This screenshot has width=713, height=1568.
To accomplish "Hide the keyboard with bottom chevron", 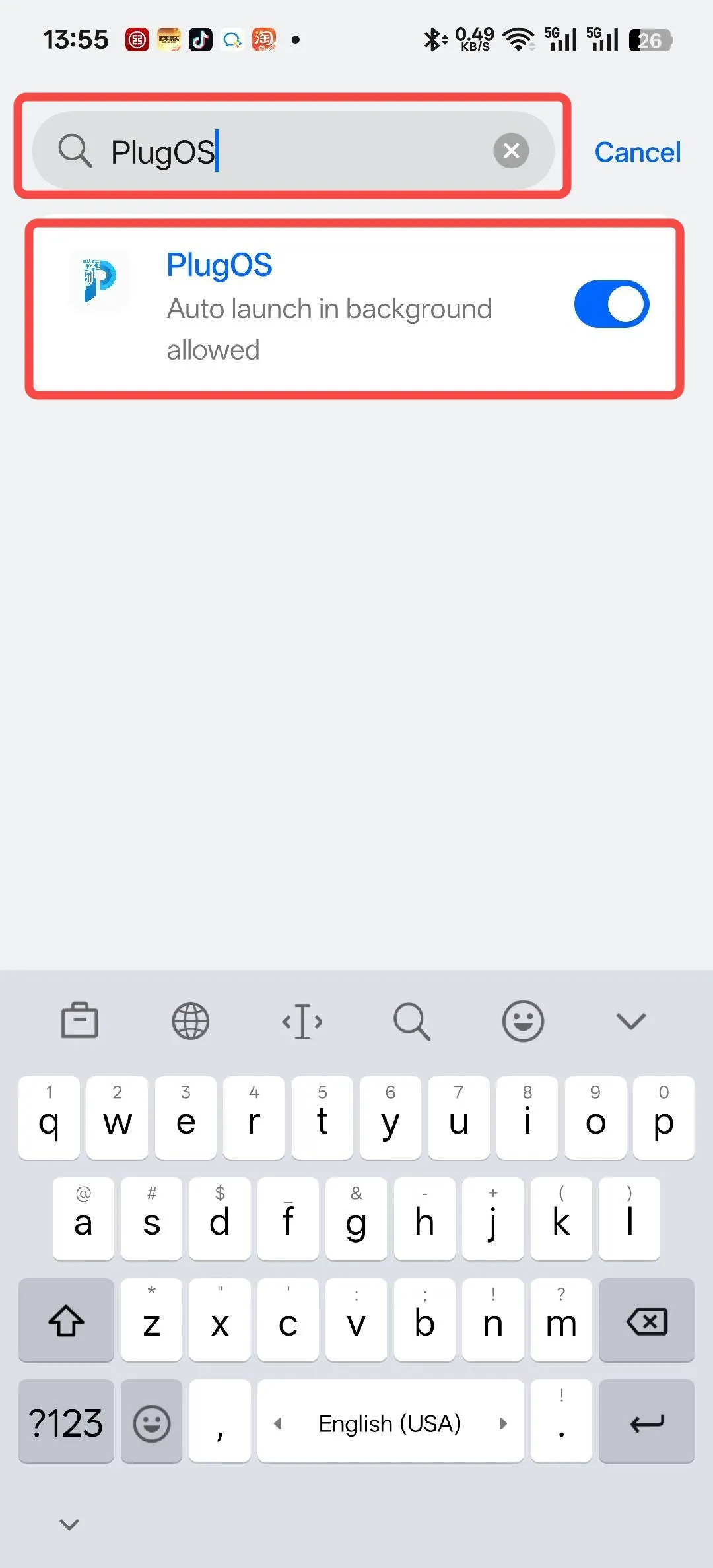I will click(x=69, y=1524).
